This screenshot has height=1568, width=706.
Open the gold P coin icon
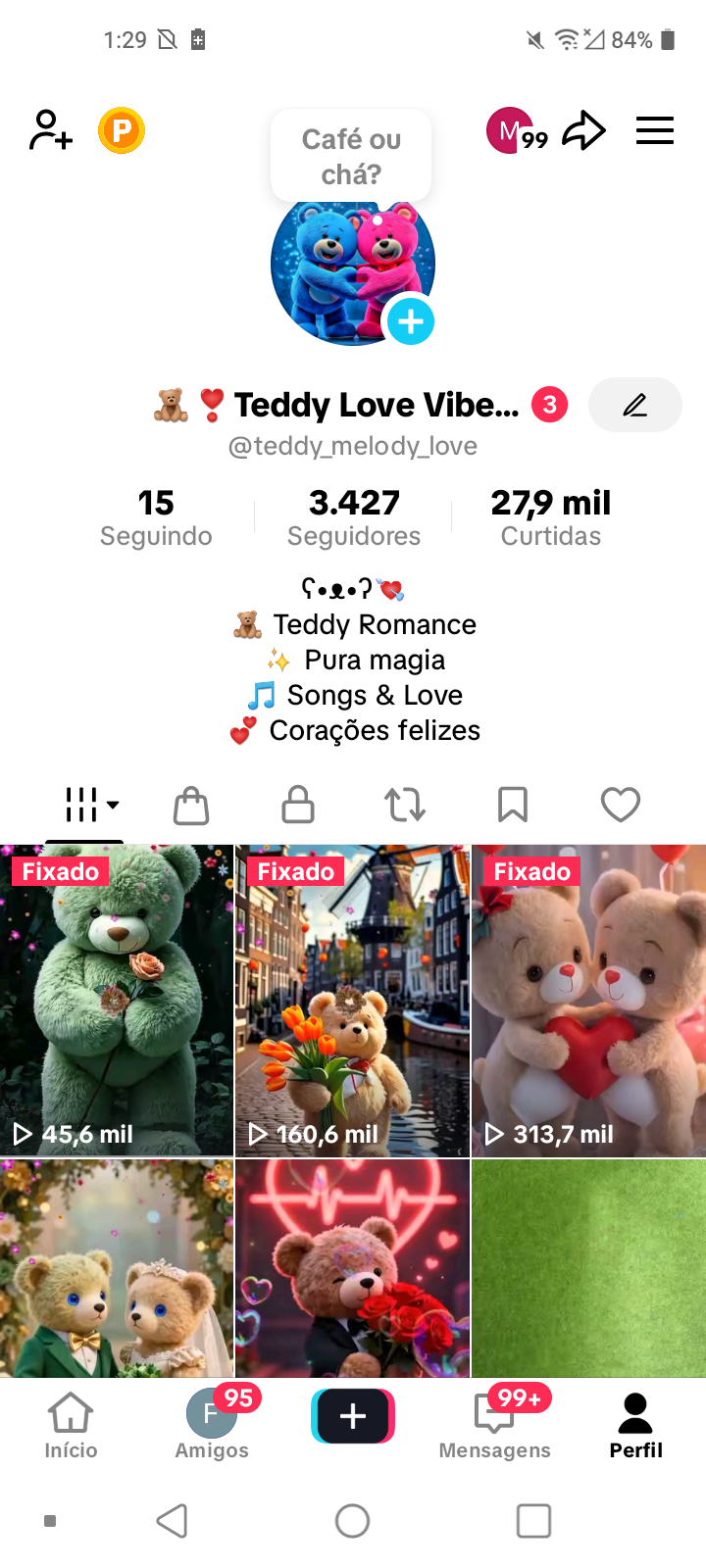(x=122, y=130)
